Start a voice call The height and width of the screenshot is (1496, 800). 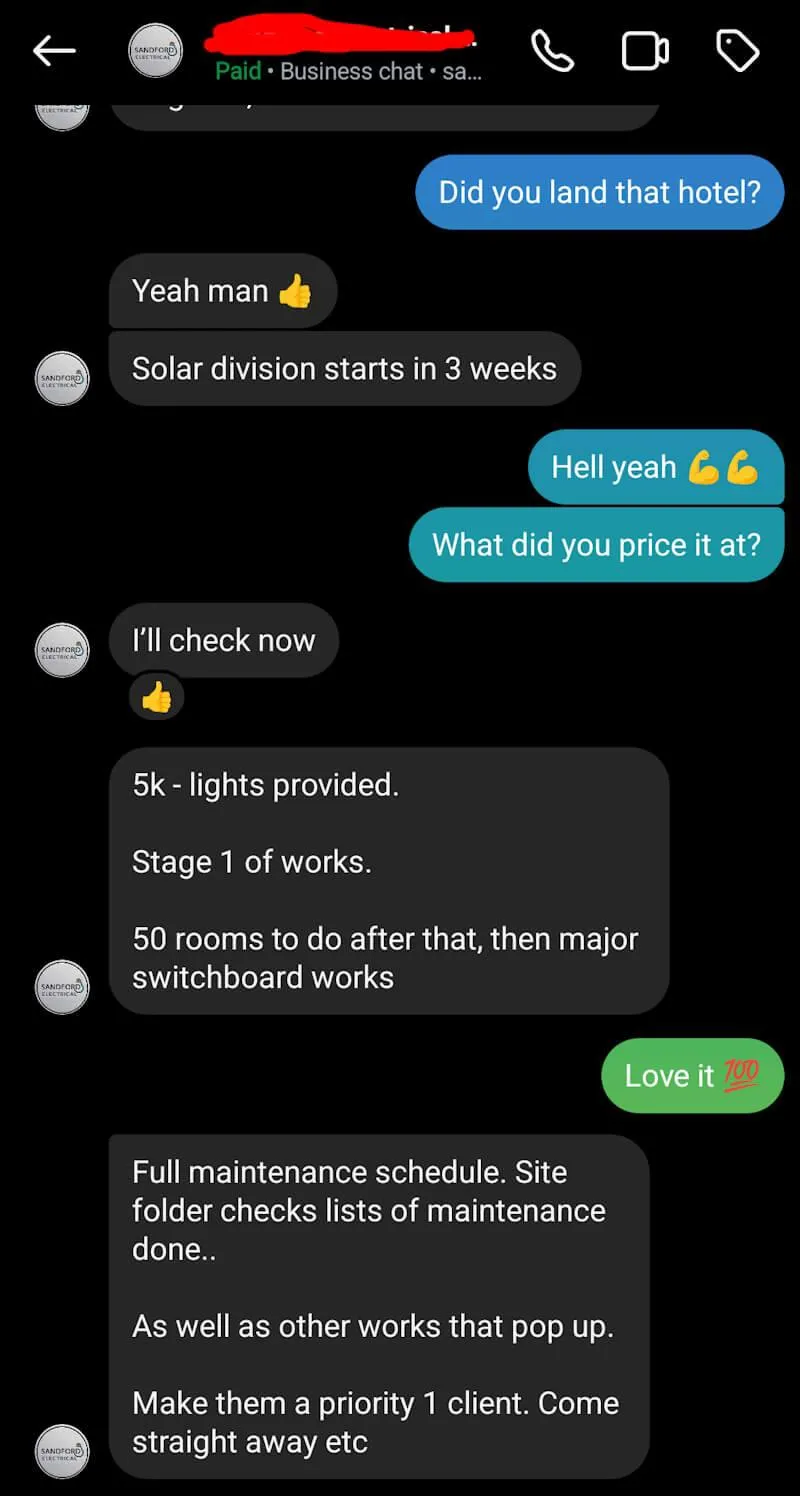pos(551,51)
